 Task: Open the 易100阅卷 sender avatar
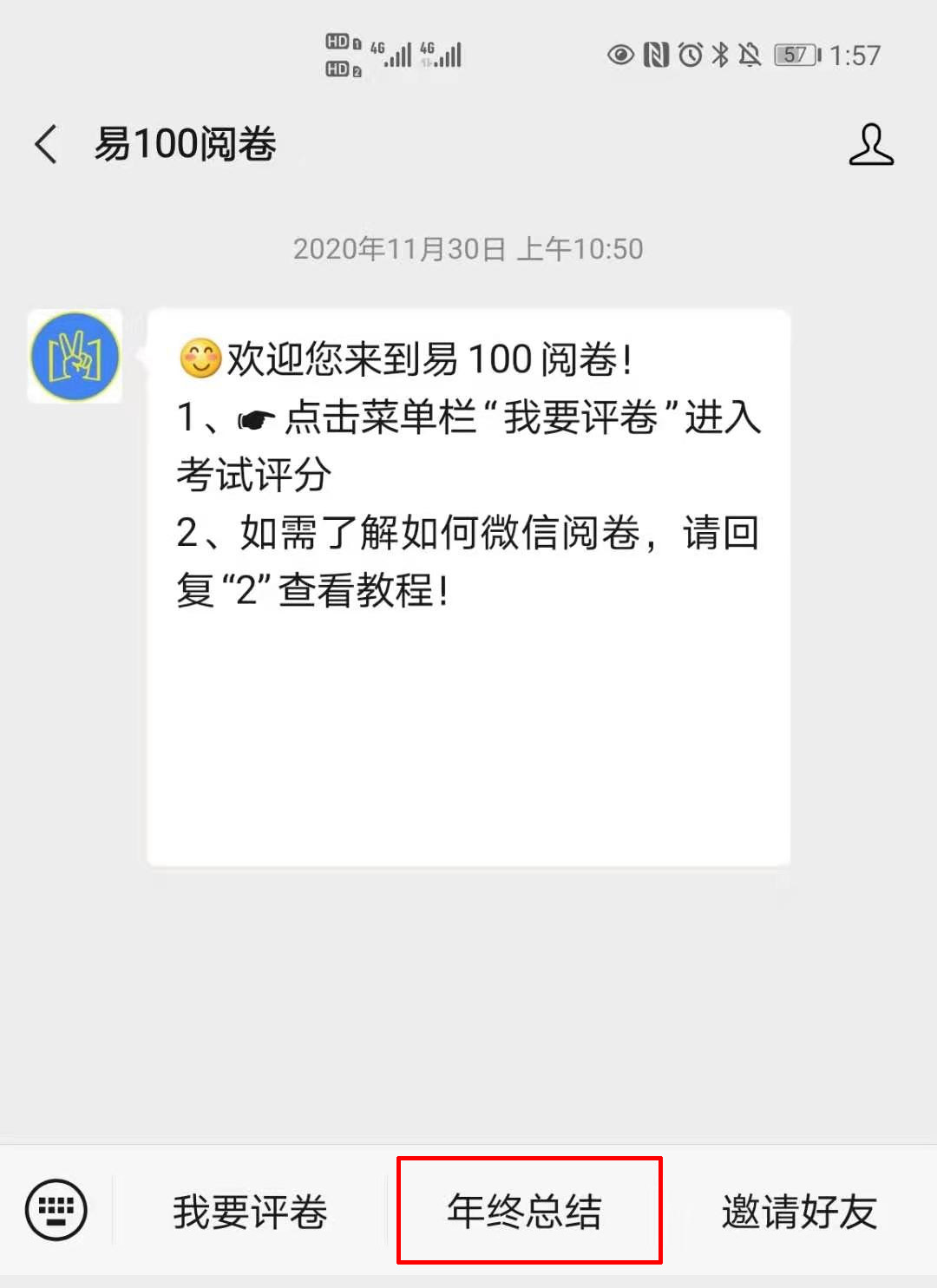tap(75, 357)
